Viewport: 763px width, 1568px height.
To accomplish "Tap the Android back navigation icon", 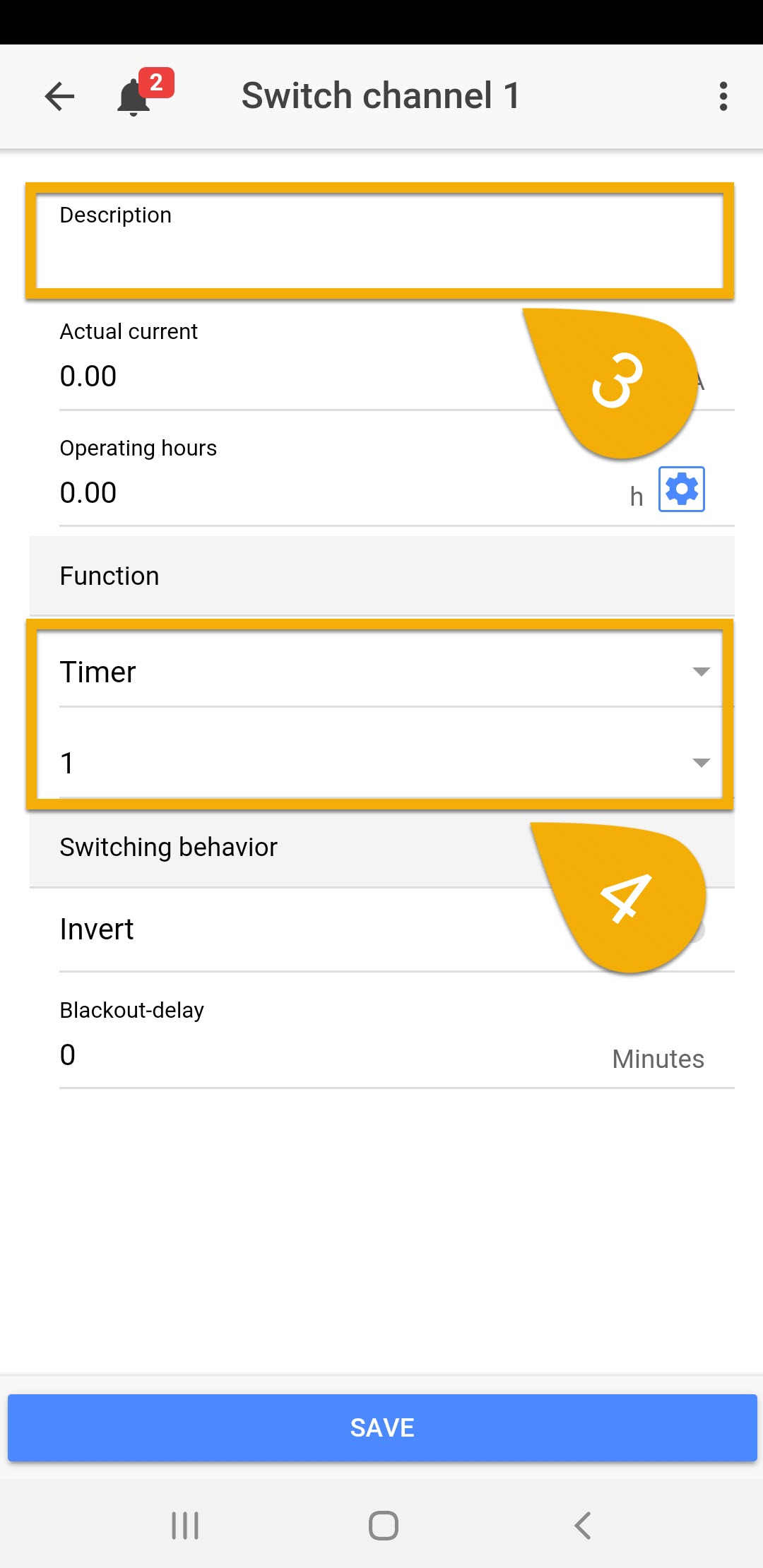I will [x=582, y=1525].
